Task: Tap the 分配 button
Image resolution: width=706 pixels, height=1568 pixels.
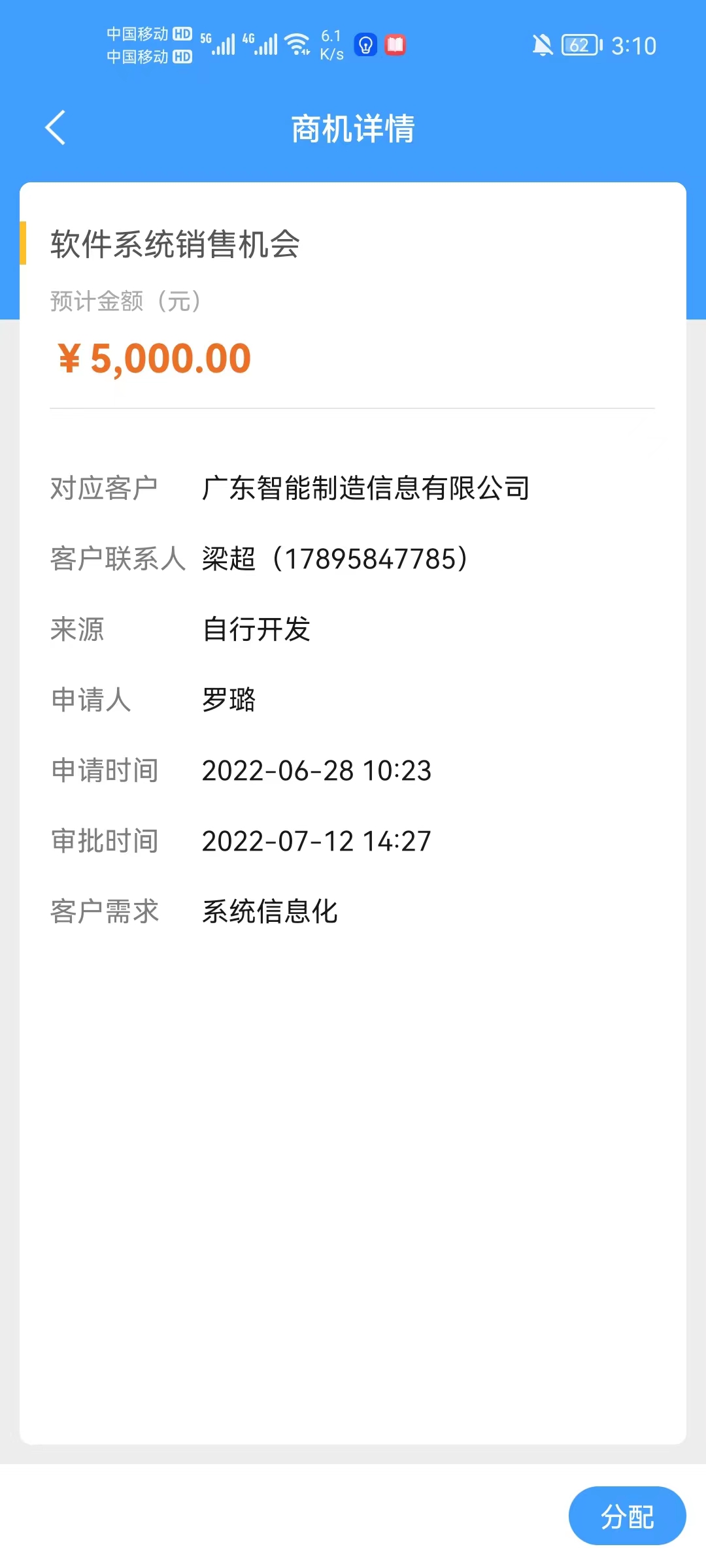Action: click(x=627, y=1516)
